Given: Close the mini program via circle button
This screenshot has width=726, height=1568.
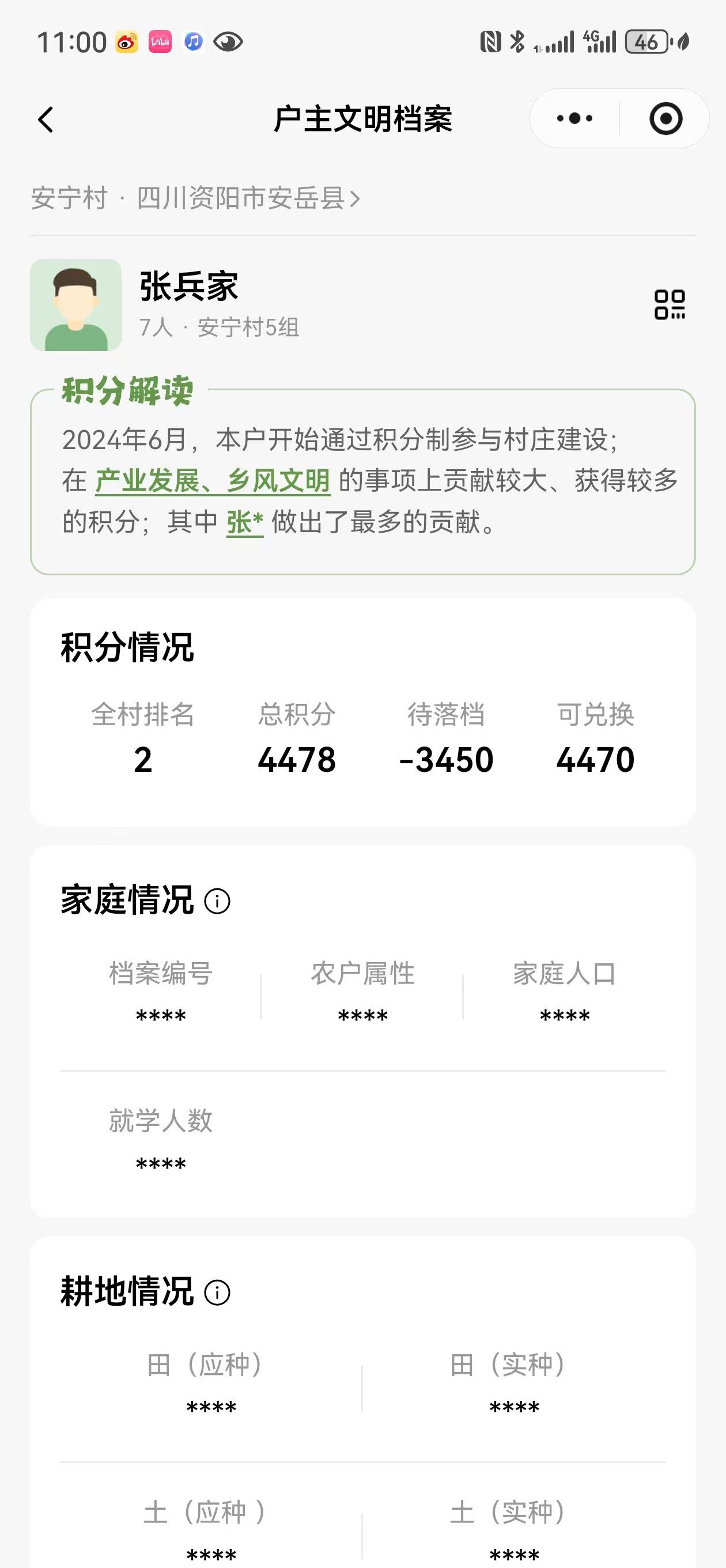Looking at the screenshot, I should [665, 118].
